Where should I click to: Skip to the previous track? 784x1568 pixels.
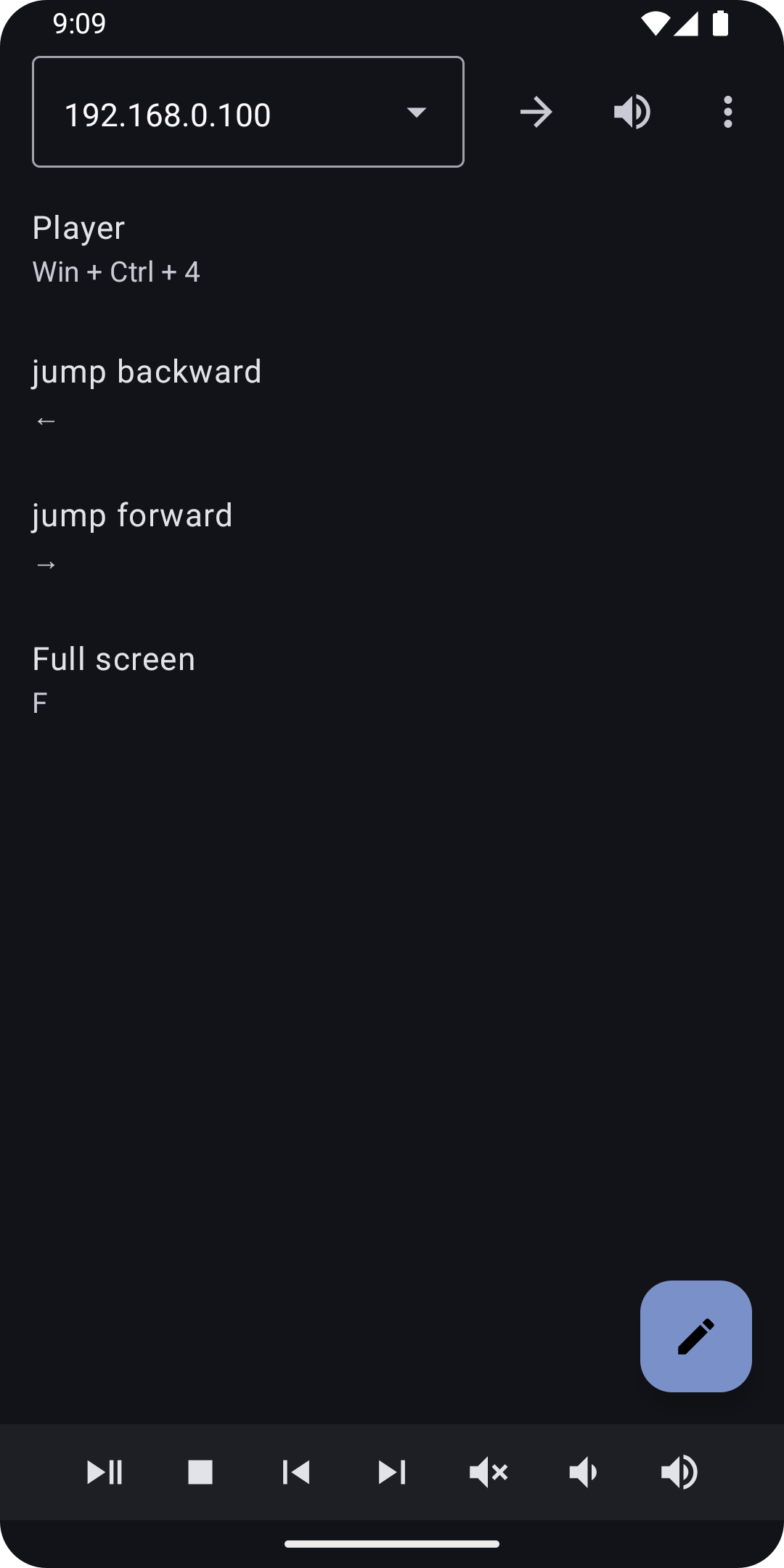click(x=296, y=1472)
